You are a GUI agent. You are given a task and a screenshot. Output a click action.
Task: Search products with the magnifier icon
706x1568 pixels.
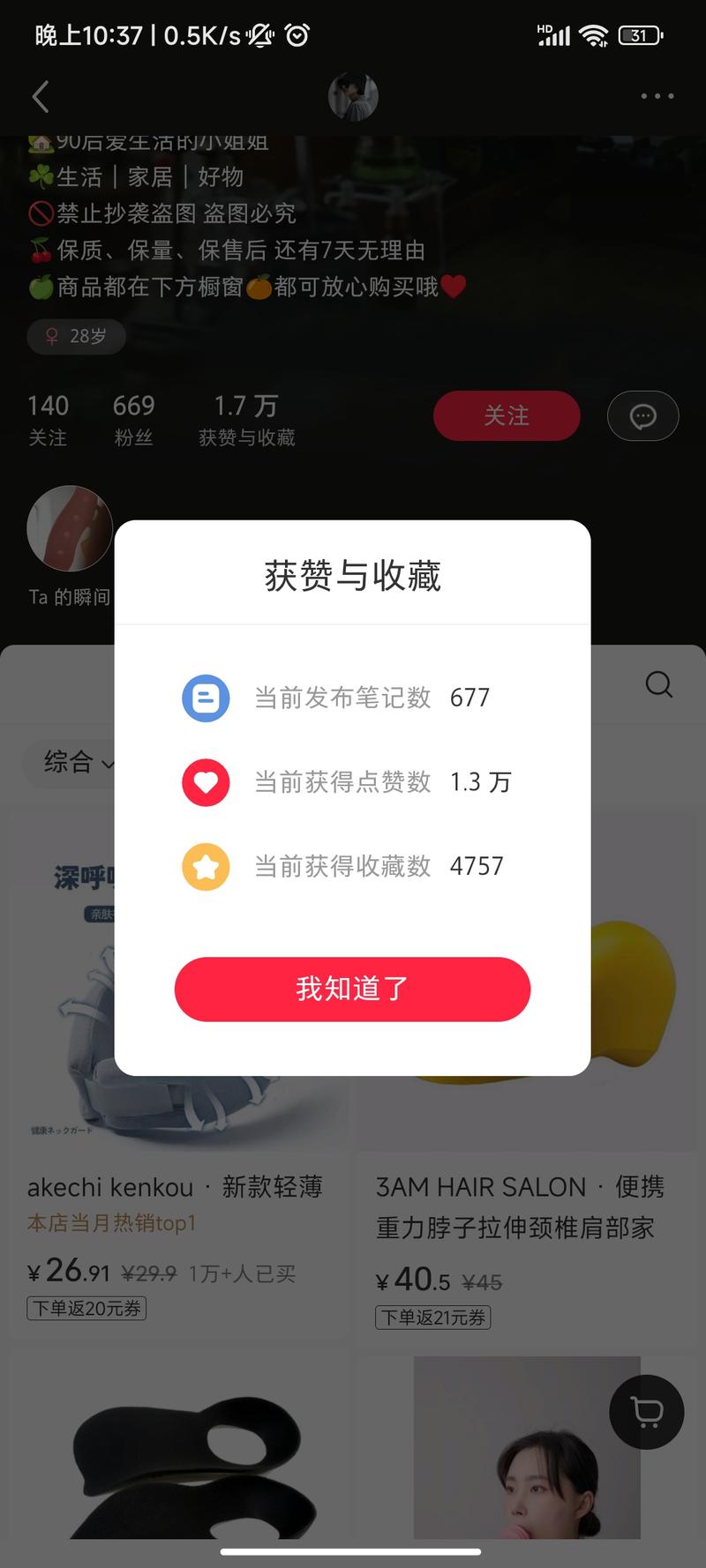[x=658, y=684]
